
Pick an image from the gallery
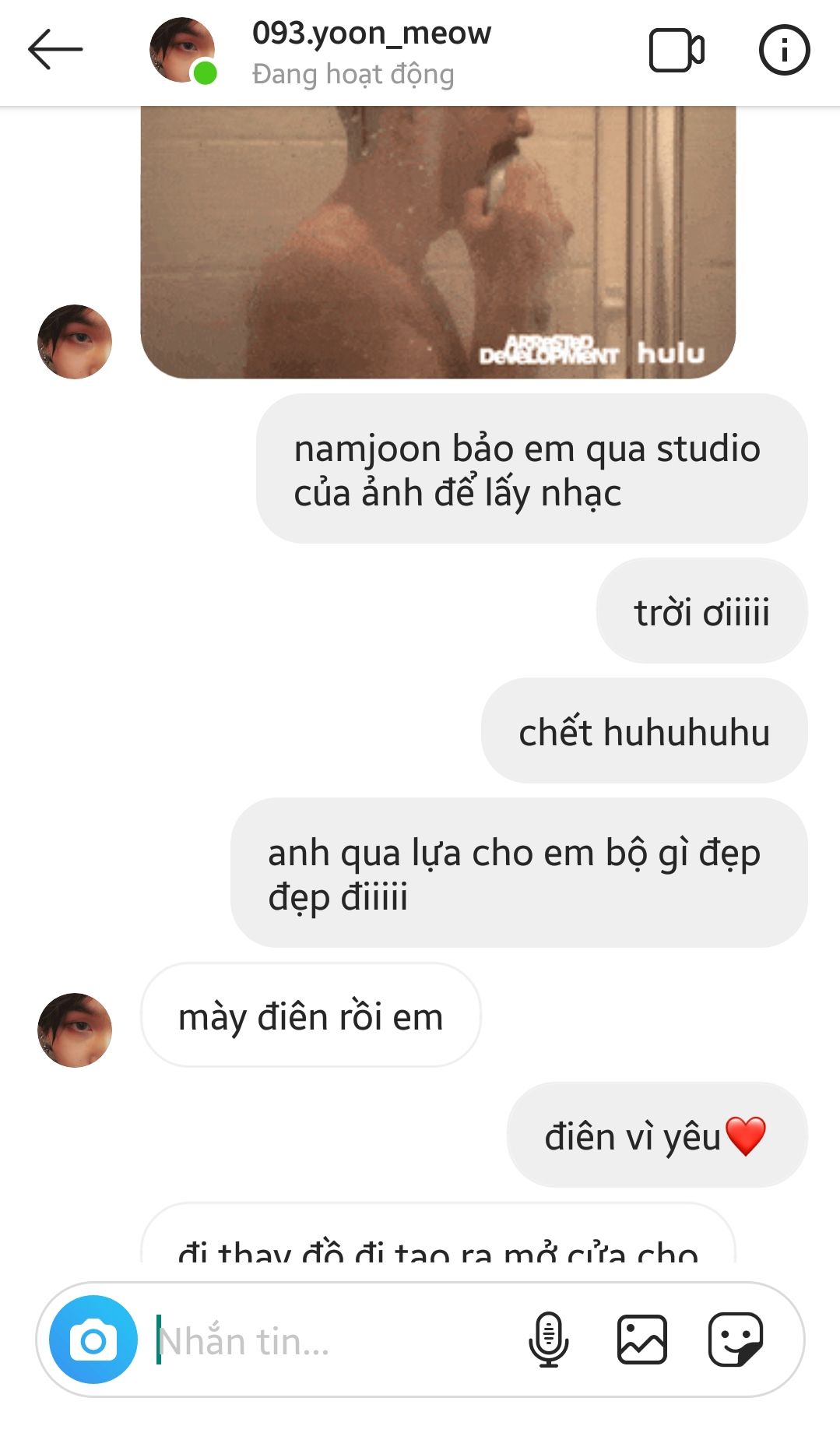pyautogui.click(x=641, y=1340)
